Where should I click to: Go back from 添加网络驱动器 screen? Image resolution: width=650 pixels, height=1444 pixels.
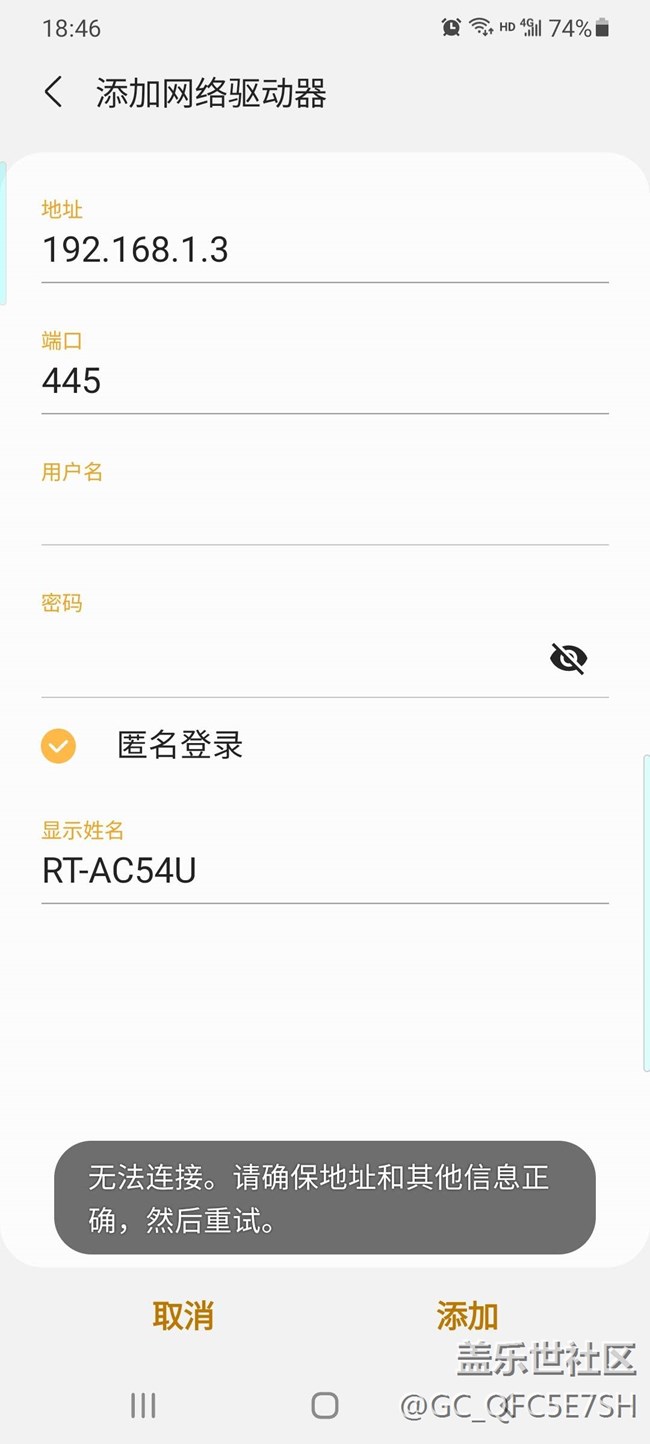54,93
